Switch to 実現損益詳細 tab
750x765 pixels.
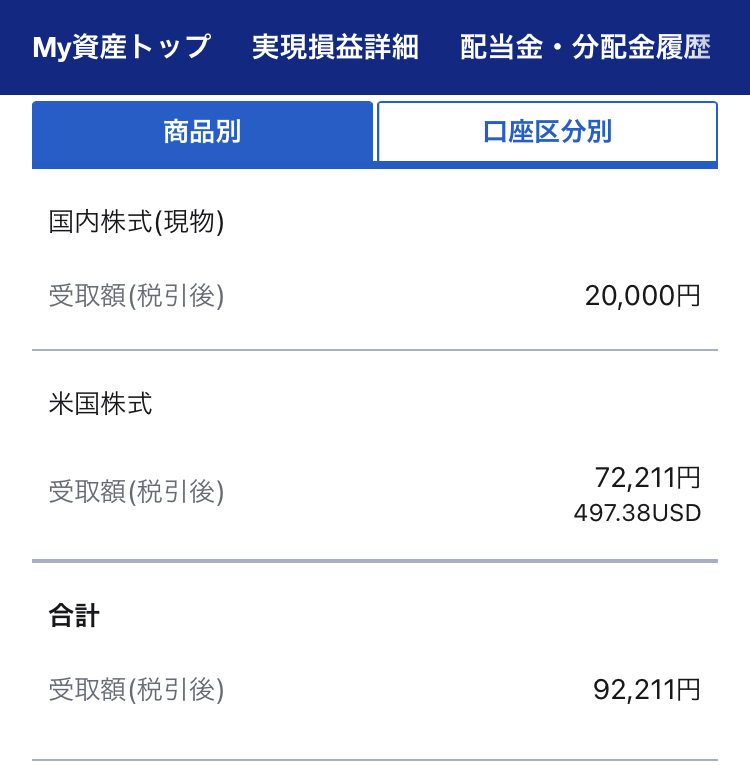[335, 47]
